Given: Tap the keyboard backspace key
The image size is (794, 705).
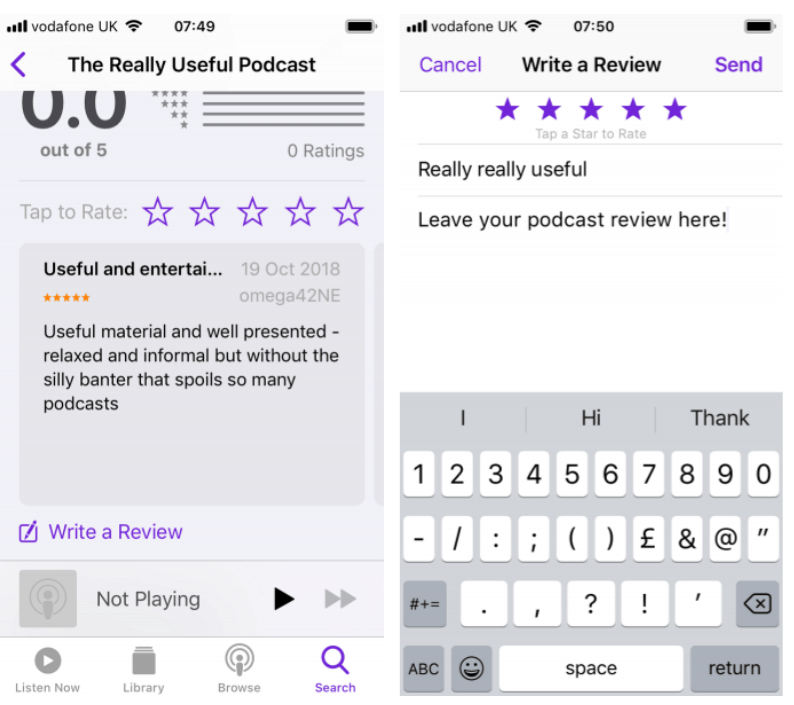Looking at the screenshot, I should (x=758, y=604).
